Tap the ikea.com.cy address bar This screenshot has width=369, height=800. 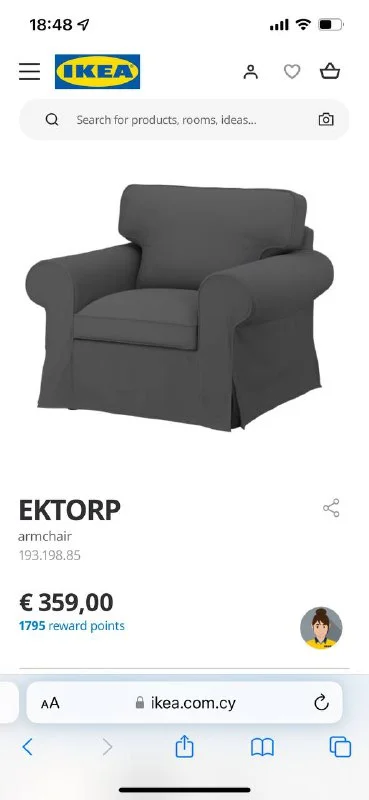[x=184, y=703]
